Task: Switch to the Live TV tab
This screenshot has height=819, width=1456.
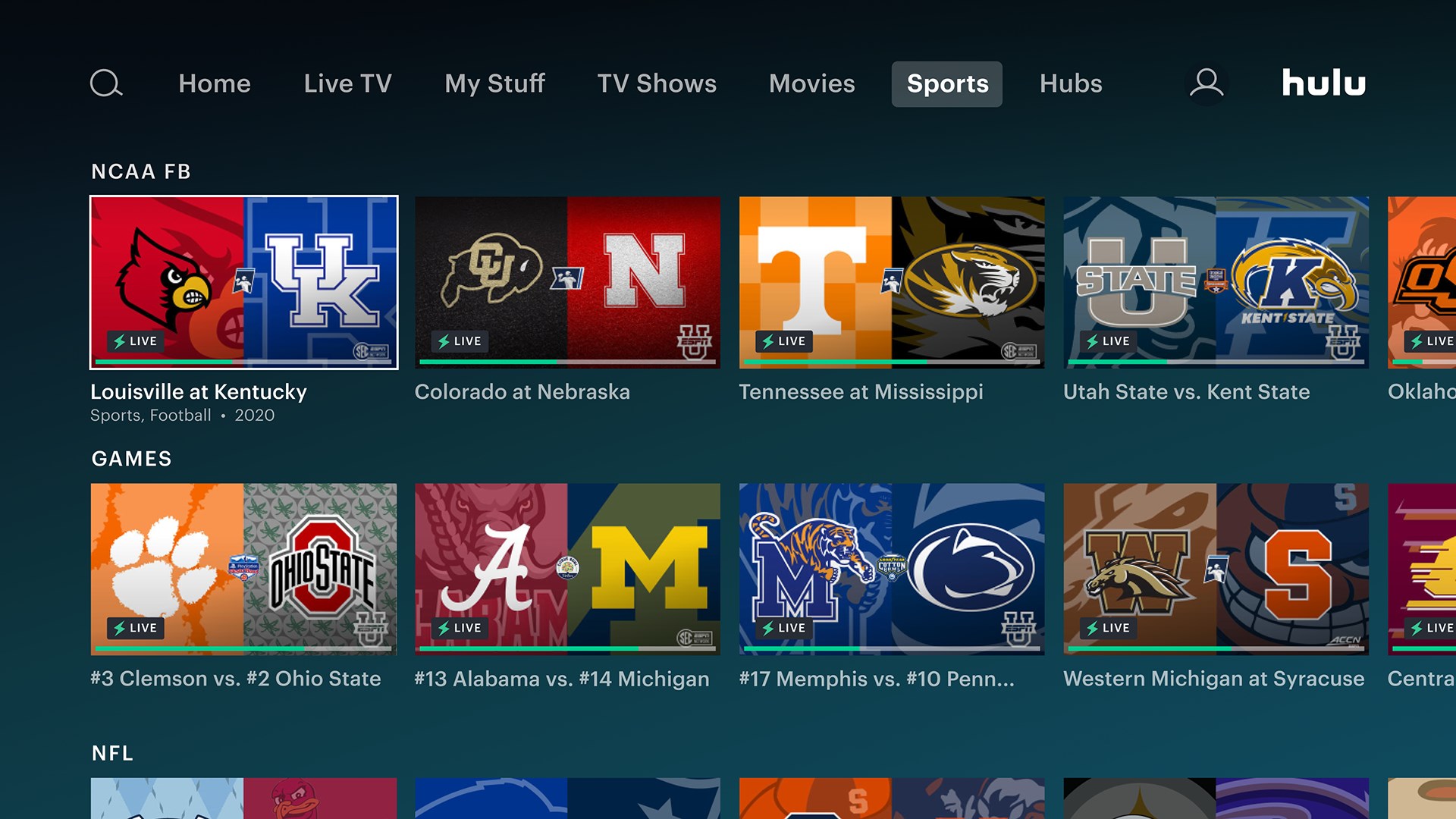Action: point(347,83)
